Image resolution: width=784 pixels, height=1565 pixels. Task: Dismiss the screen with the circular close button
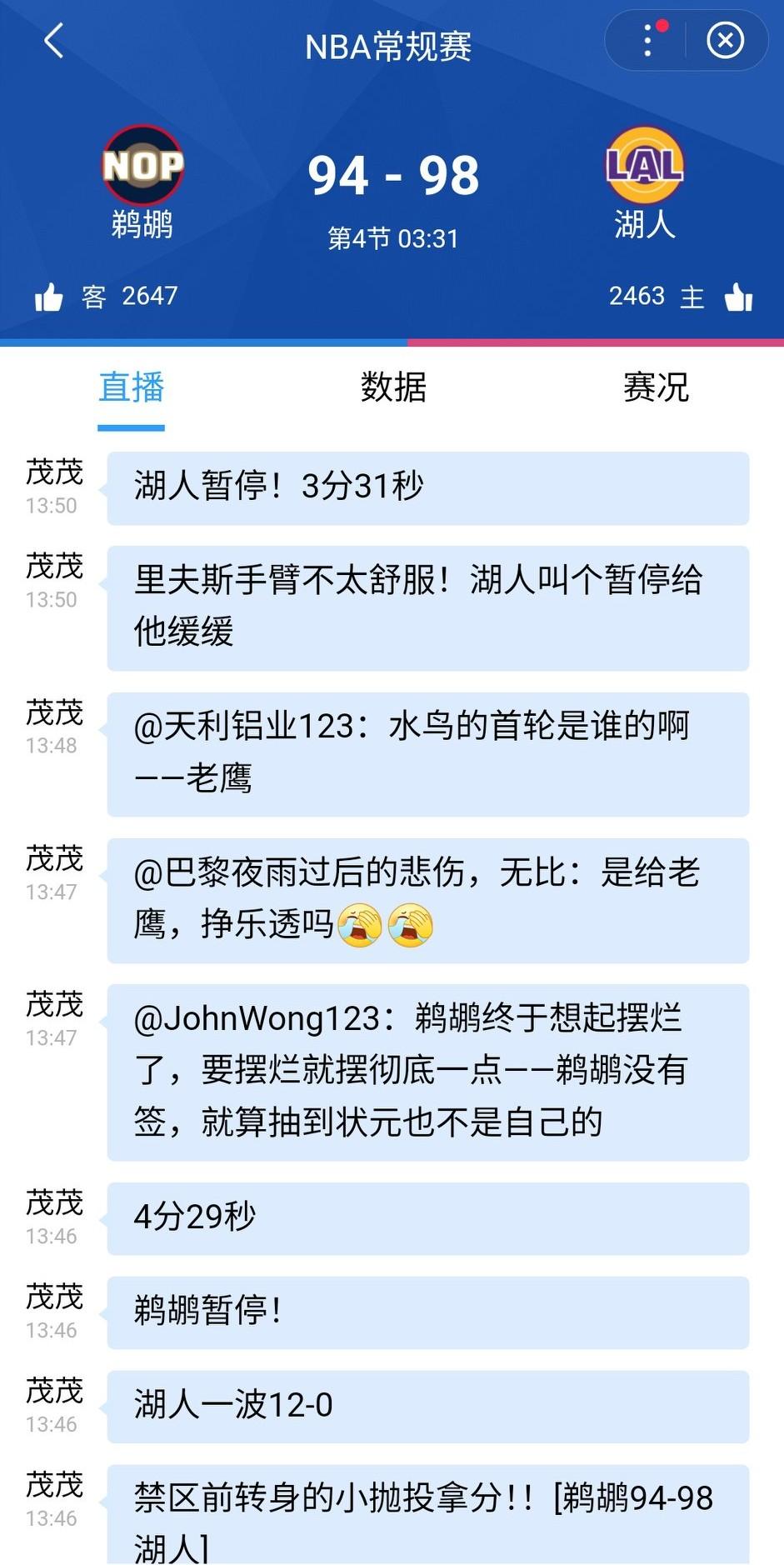(x=726, y=40)
